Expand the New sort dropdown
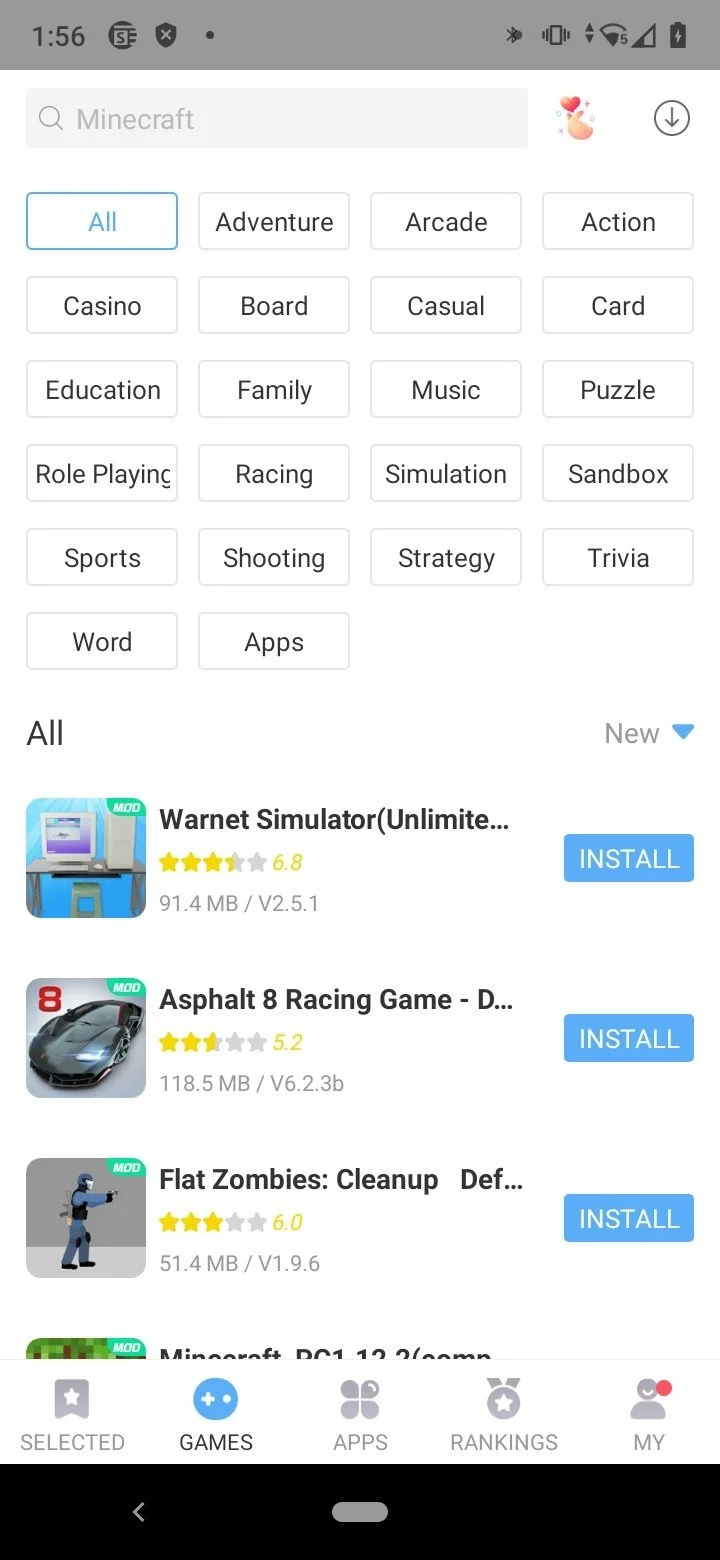720x1560 pixels. coord(648,733)
